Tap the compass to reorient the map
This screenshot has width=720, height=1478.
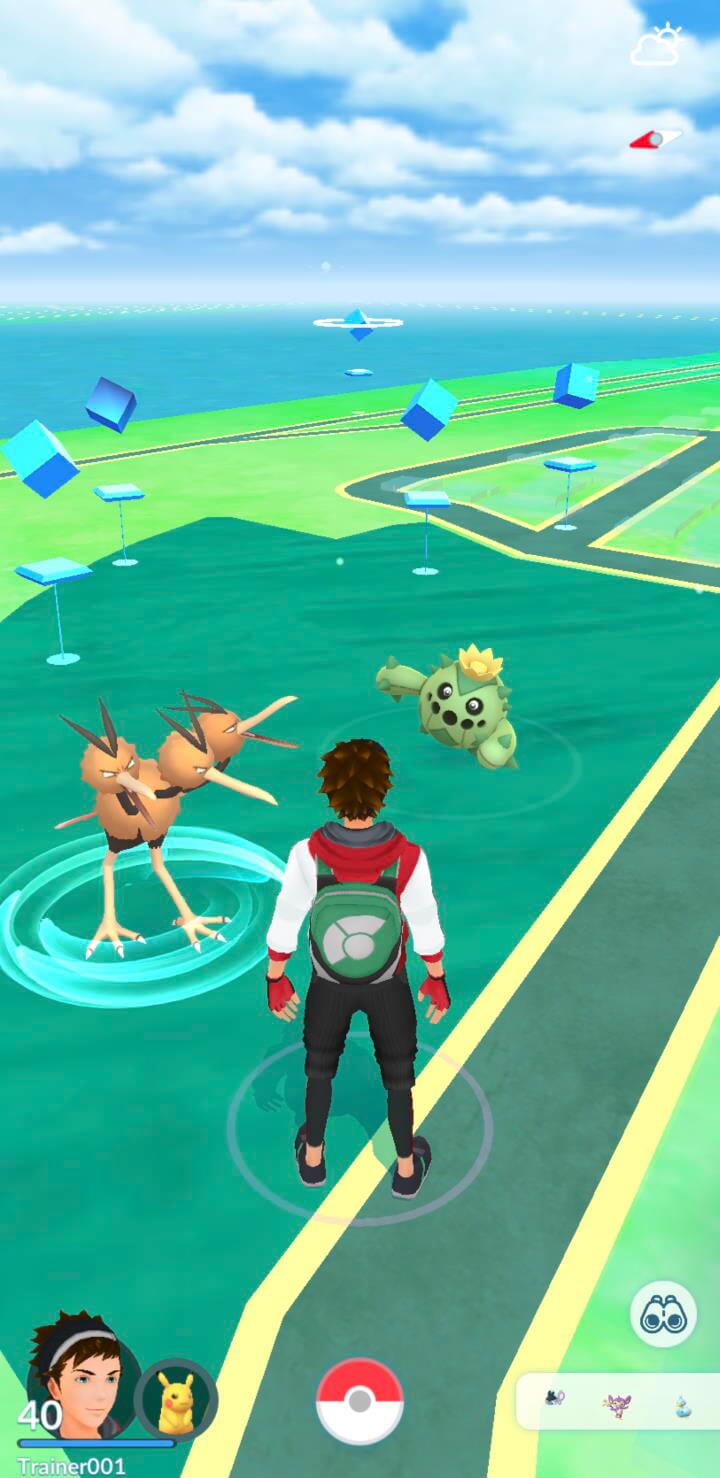656,139
